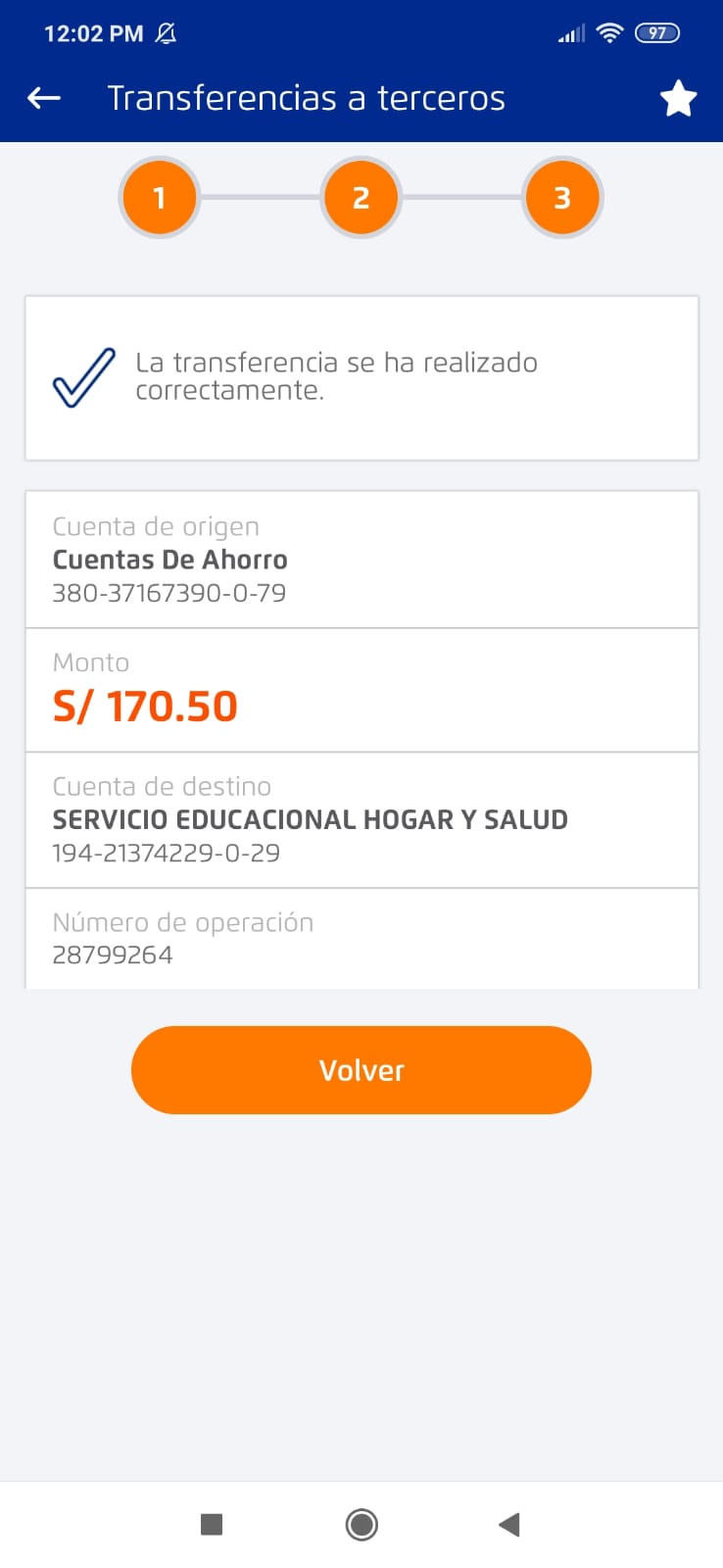Mark this transfer as favorite with the star

click(x=678, y=99)
